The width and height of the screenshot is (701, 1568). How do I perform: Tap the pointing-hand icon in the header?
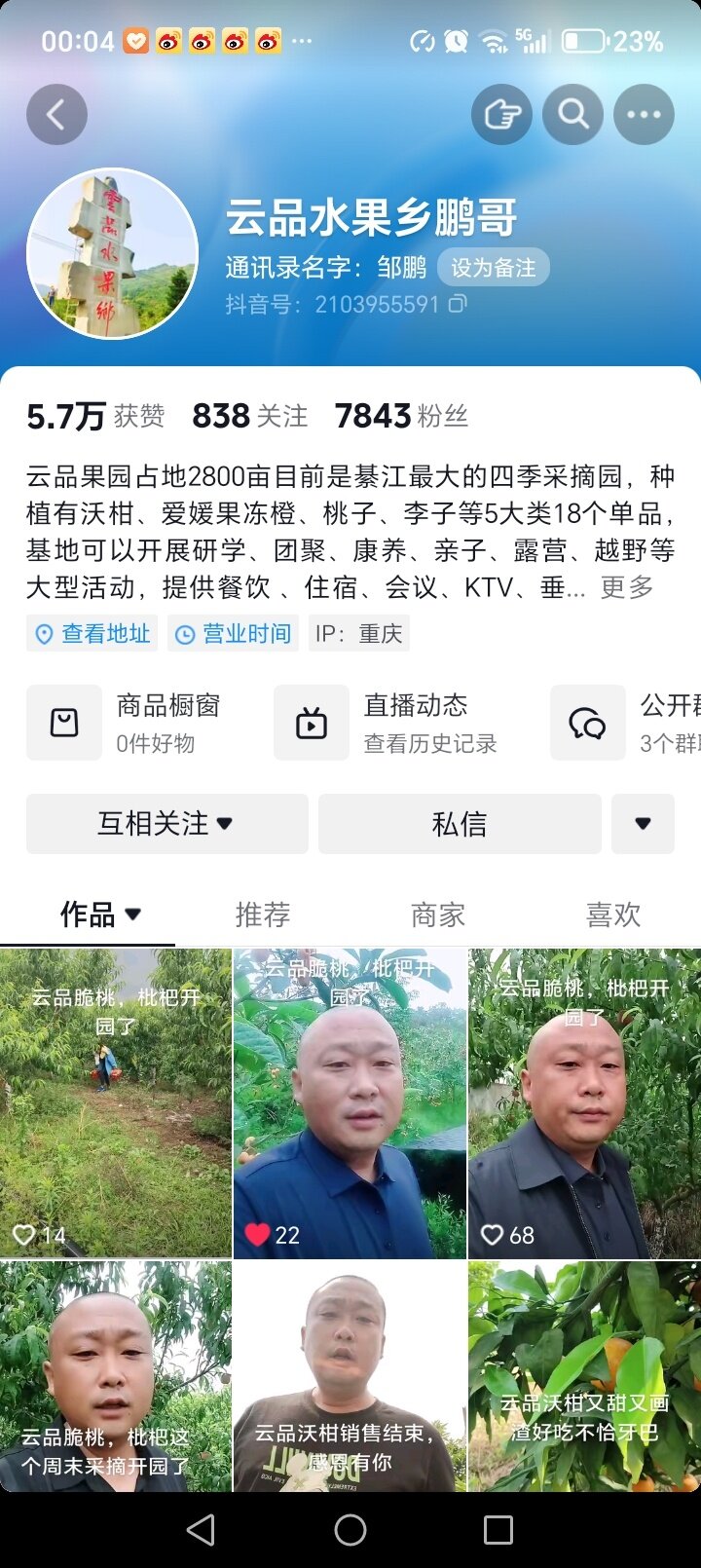[x=501, y=115]
